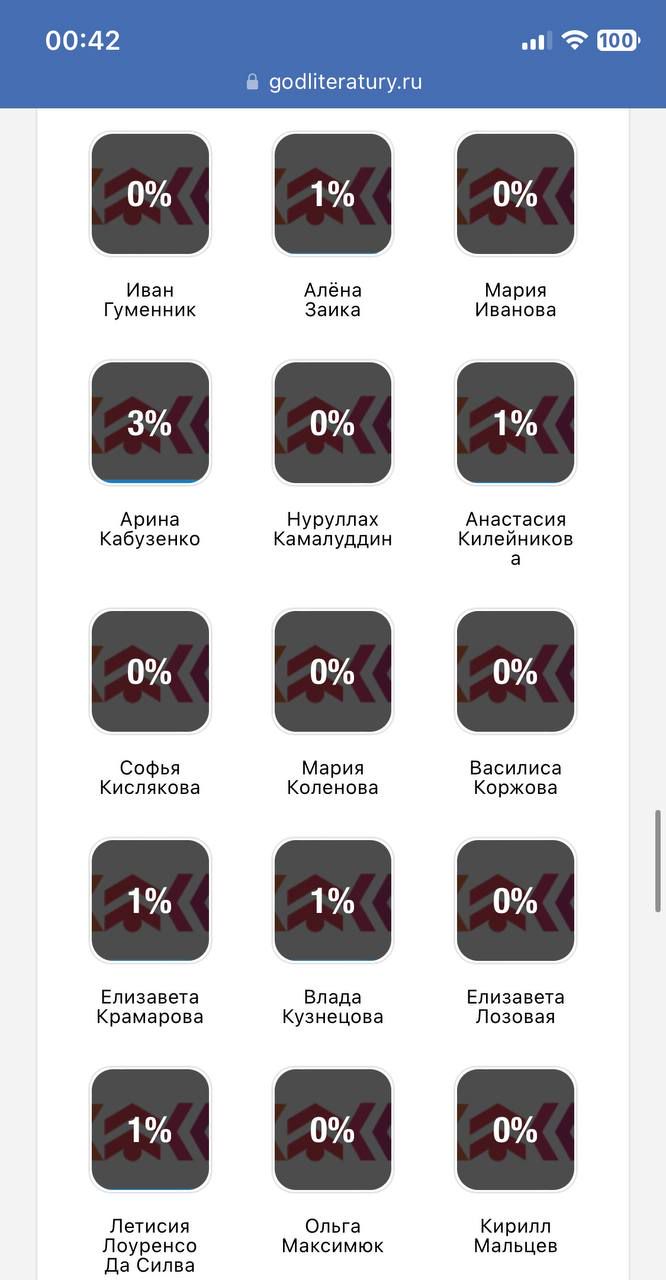666x1280 pixels.
Task: Select Кирилл Мальцев's tile
Action: coord(516,1130)
